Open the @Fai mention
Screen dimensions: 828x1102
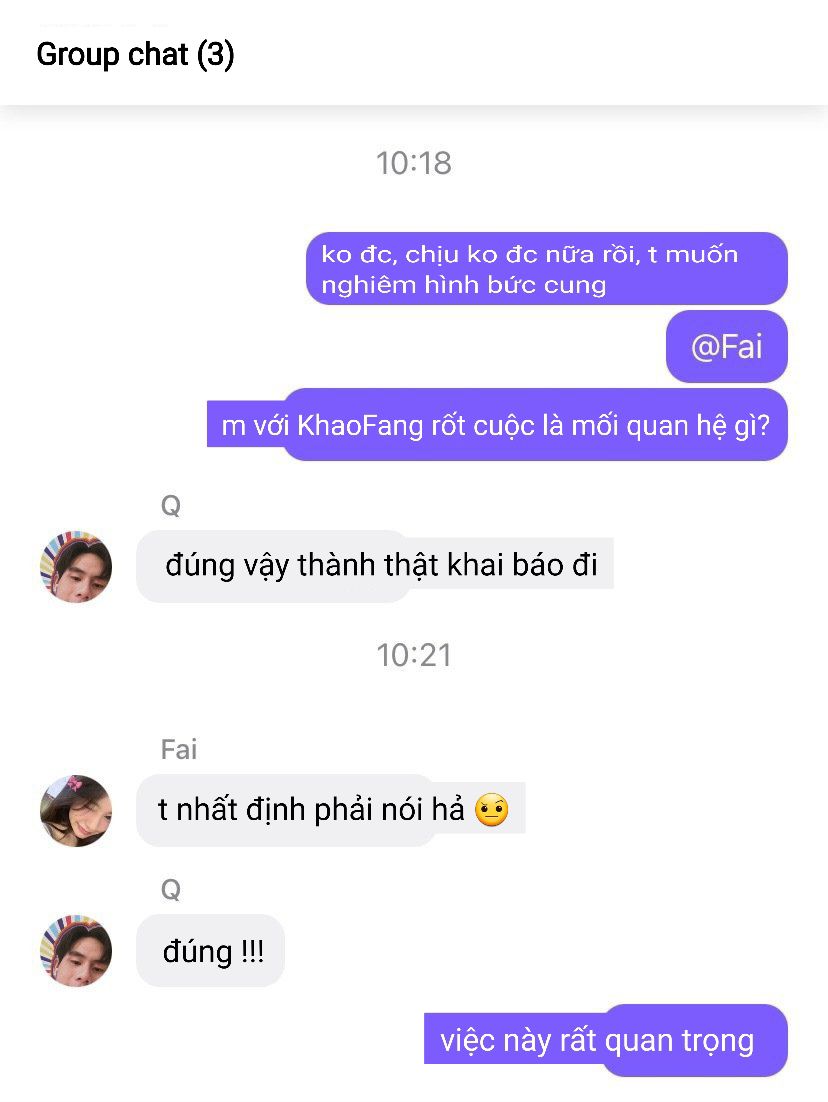726,347
